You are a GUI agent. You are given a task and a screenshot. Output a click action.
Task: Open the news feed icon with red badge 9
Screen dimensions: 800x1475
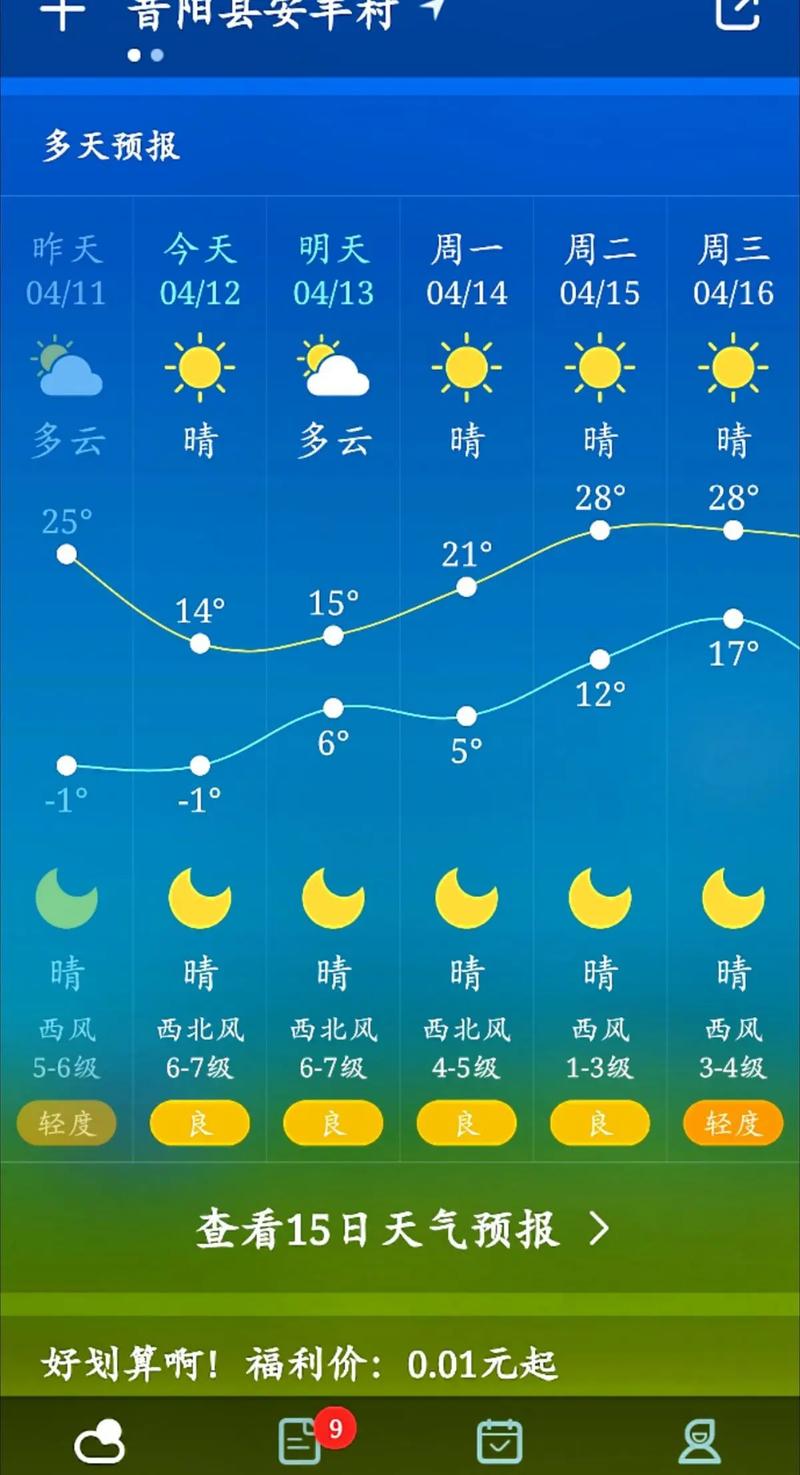click(x=299, y=1440)
